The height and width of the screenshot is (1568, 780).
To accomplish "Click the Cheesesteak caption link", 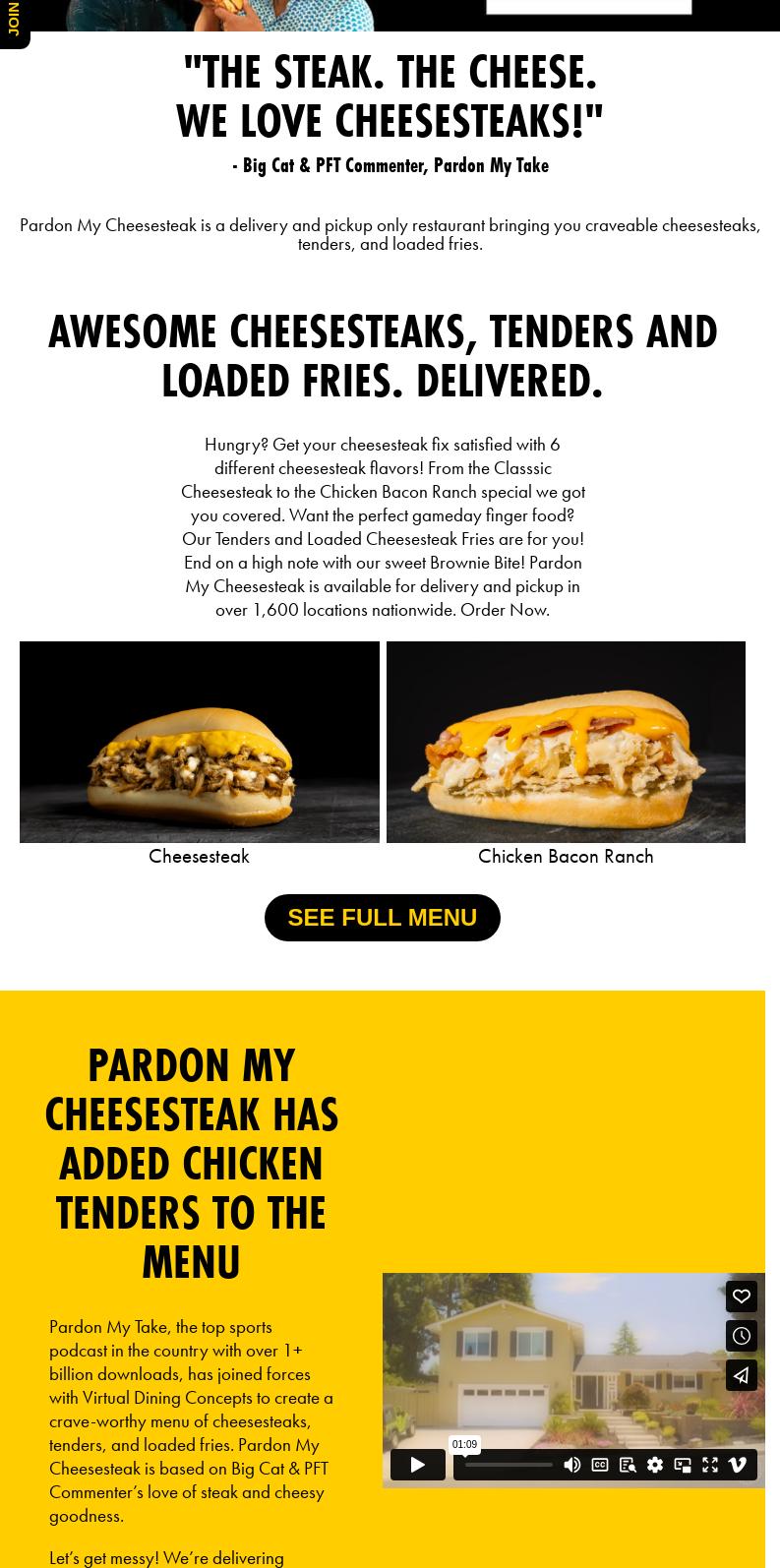I will click(x=199, y=856).
